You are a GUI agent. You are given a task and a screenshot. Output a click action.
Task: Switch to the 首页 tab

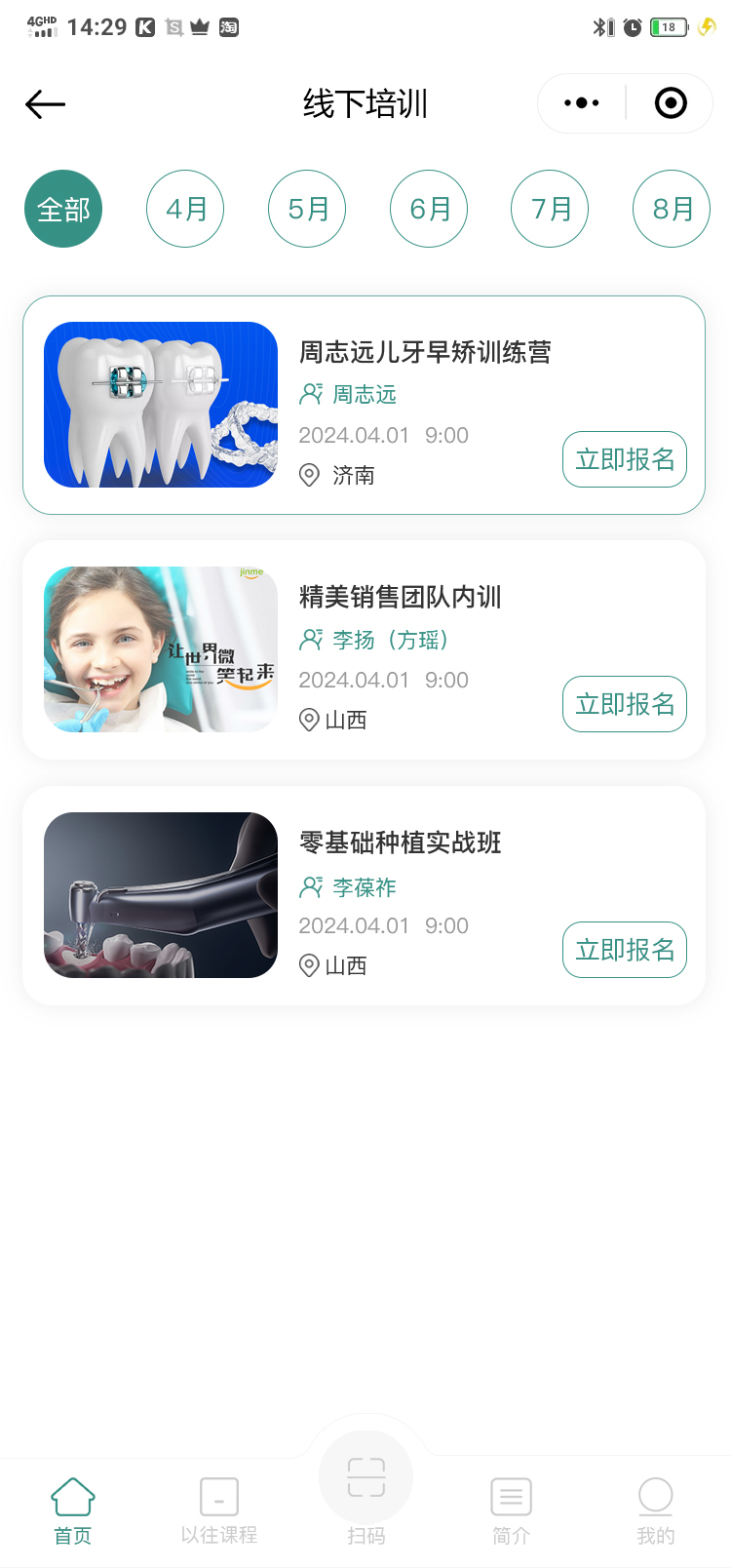tap(73, 1510)
